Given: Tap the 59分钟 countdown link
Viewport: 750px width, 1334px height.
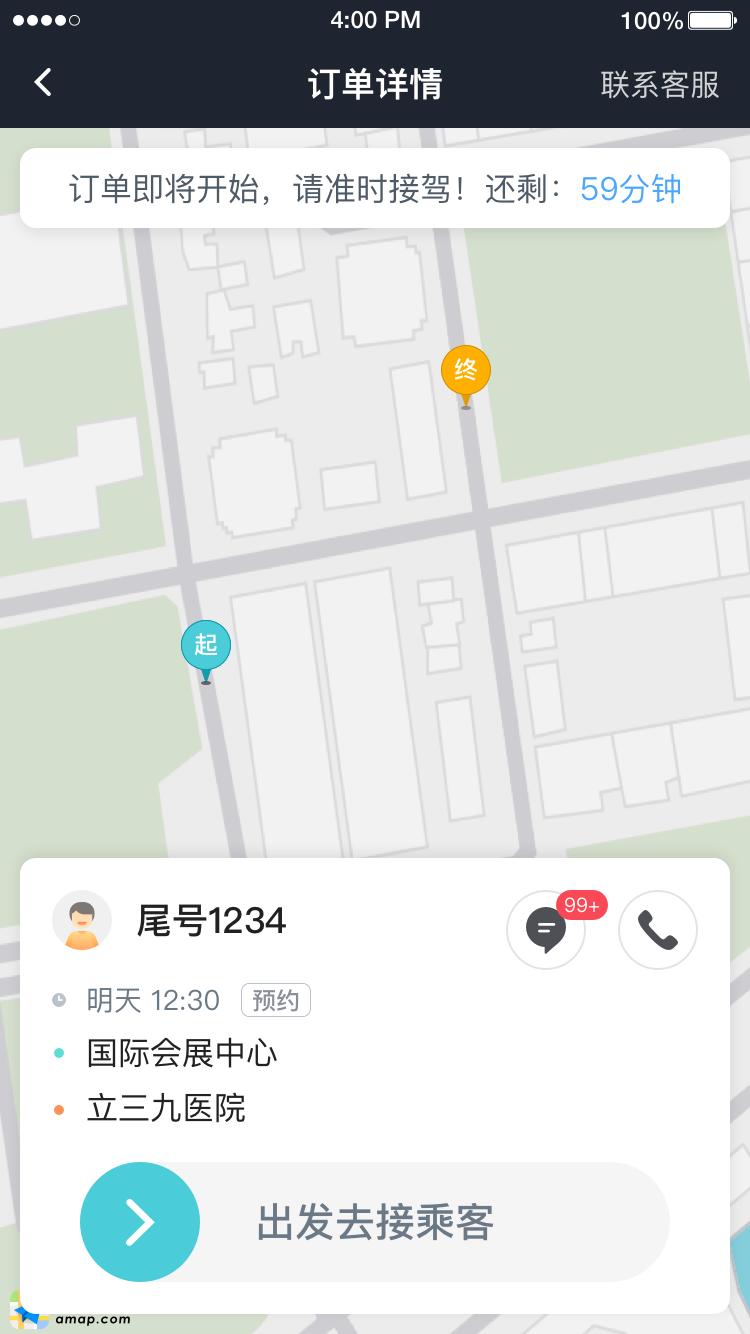Looking at the screenshot, I should tap(630, 189).
